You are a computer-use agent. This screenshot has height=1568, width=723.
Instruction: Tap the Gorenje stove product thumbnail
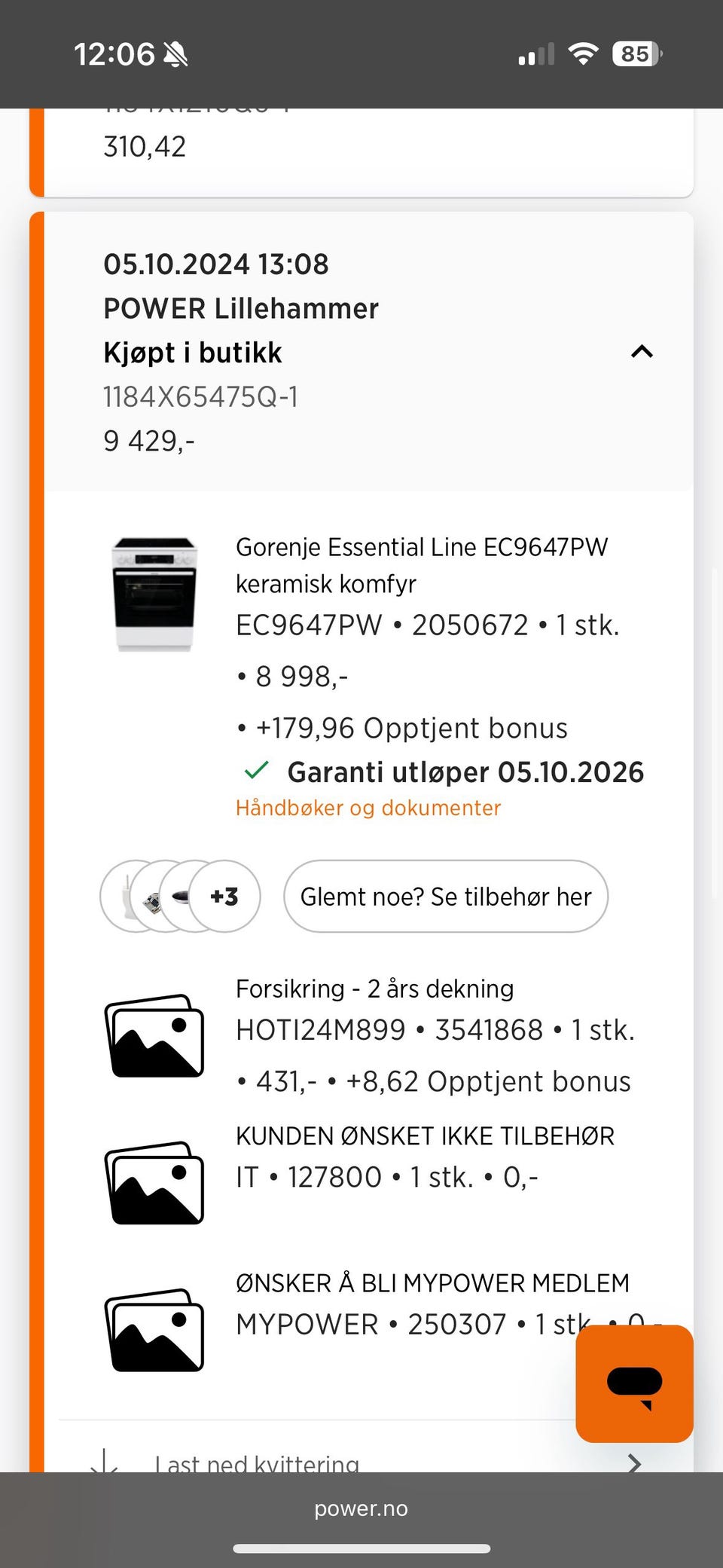[x=154, y=594]
